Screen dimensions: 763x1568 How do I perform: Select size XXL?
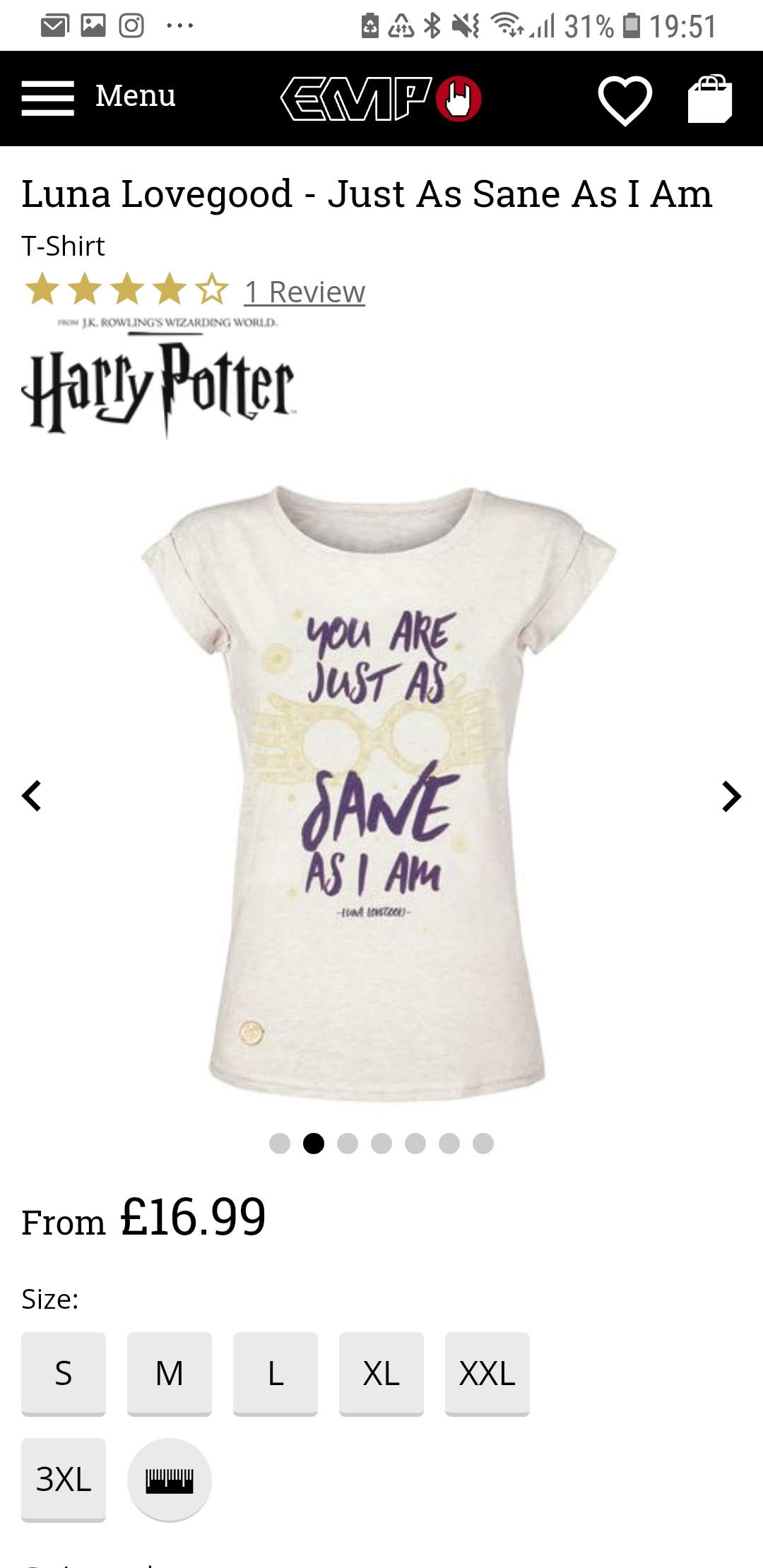pyautogui.click(x=487, y=1373)
